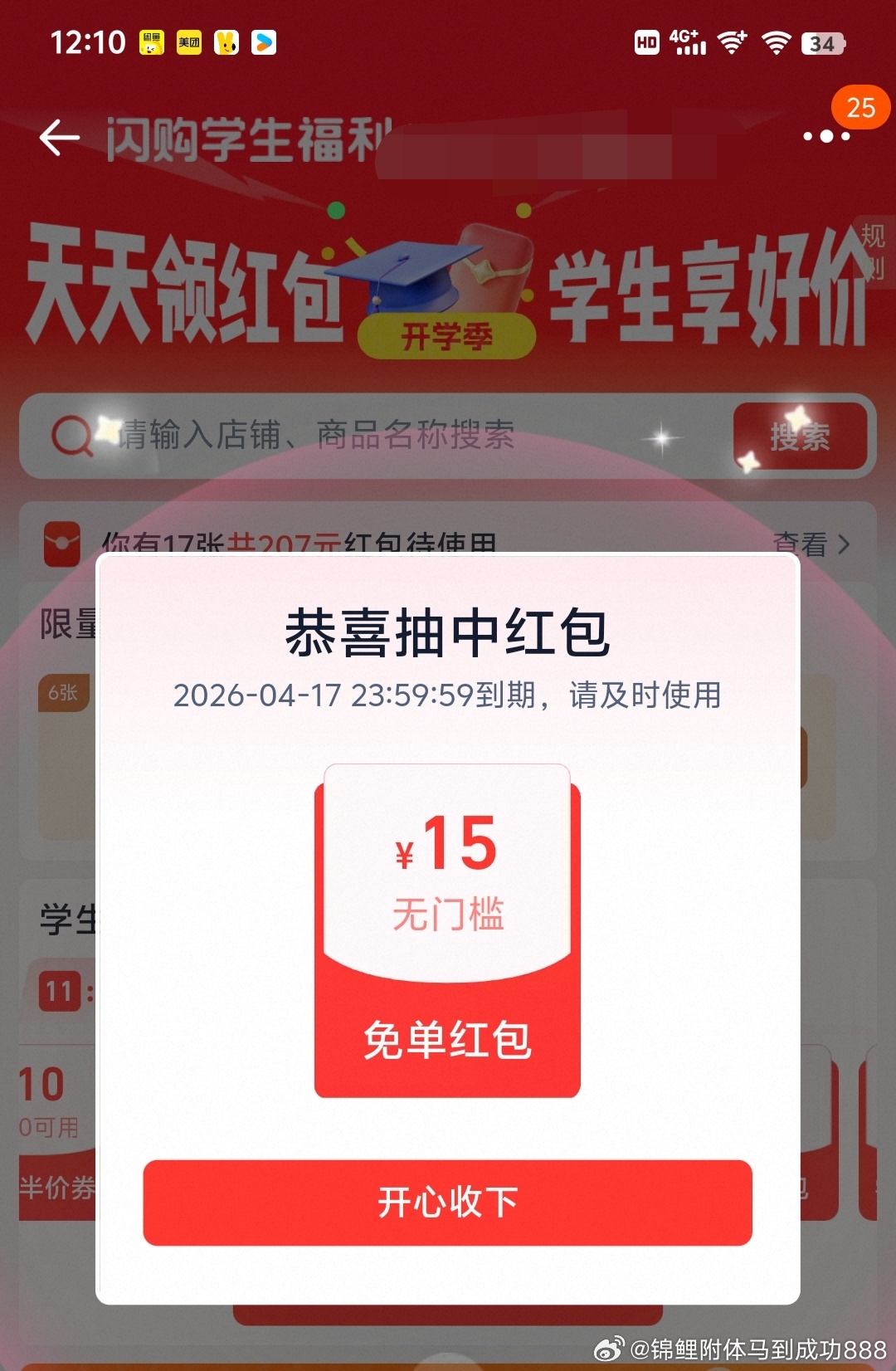Viewport: 896px width, 1371px height.
Task: Open 查看 to view pending red packets
Action: tap(811, 544)
